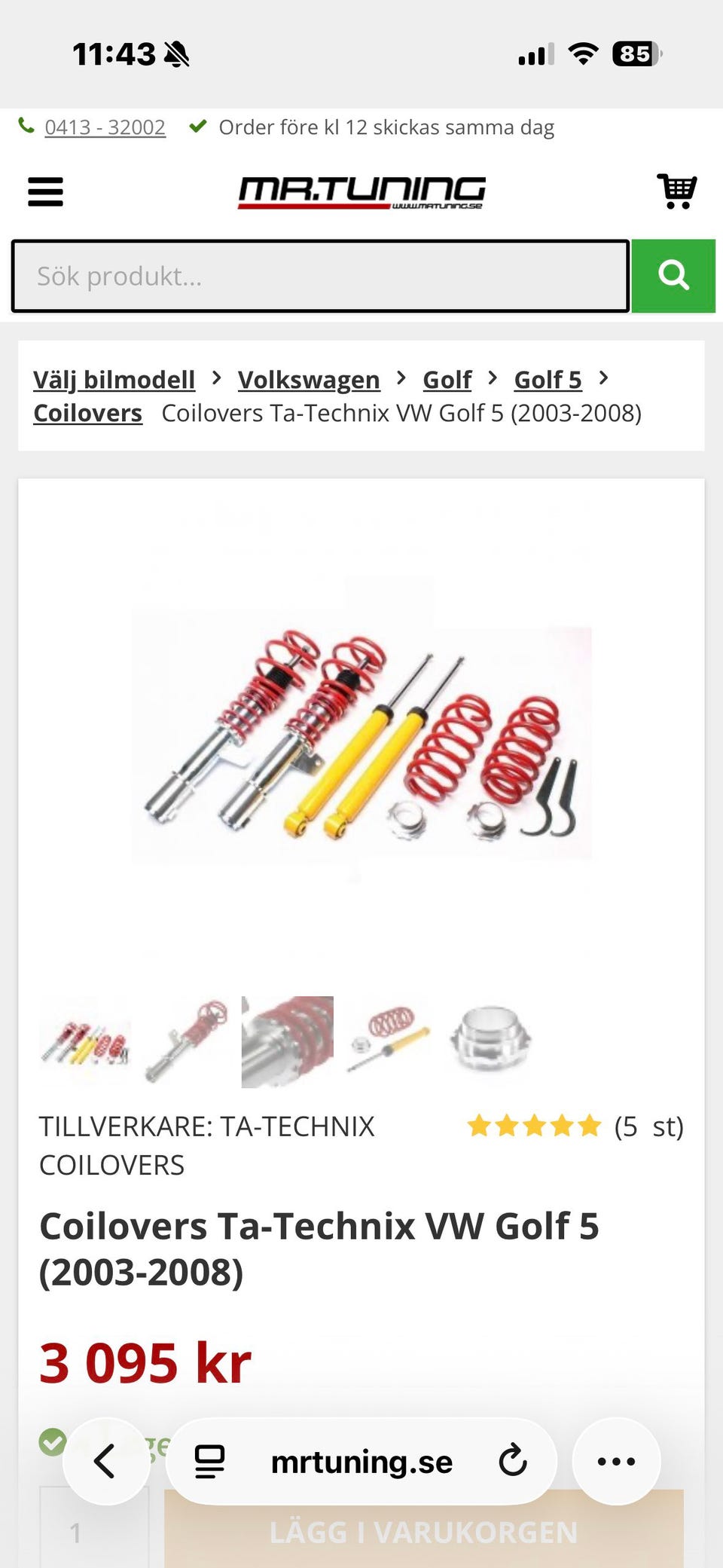Open the browser more options menu
723x1568 pixels.
(616, 1461)
